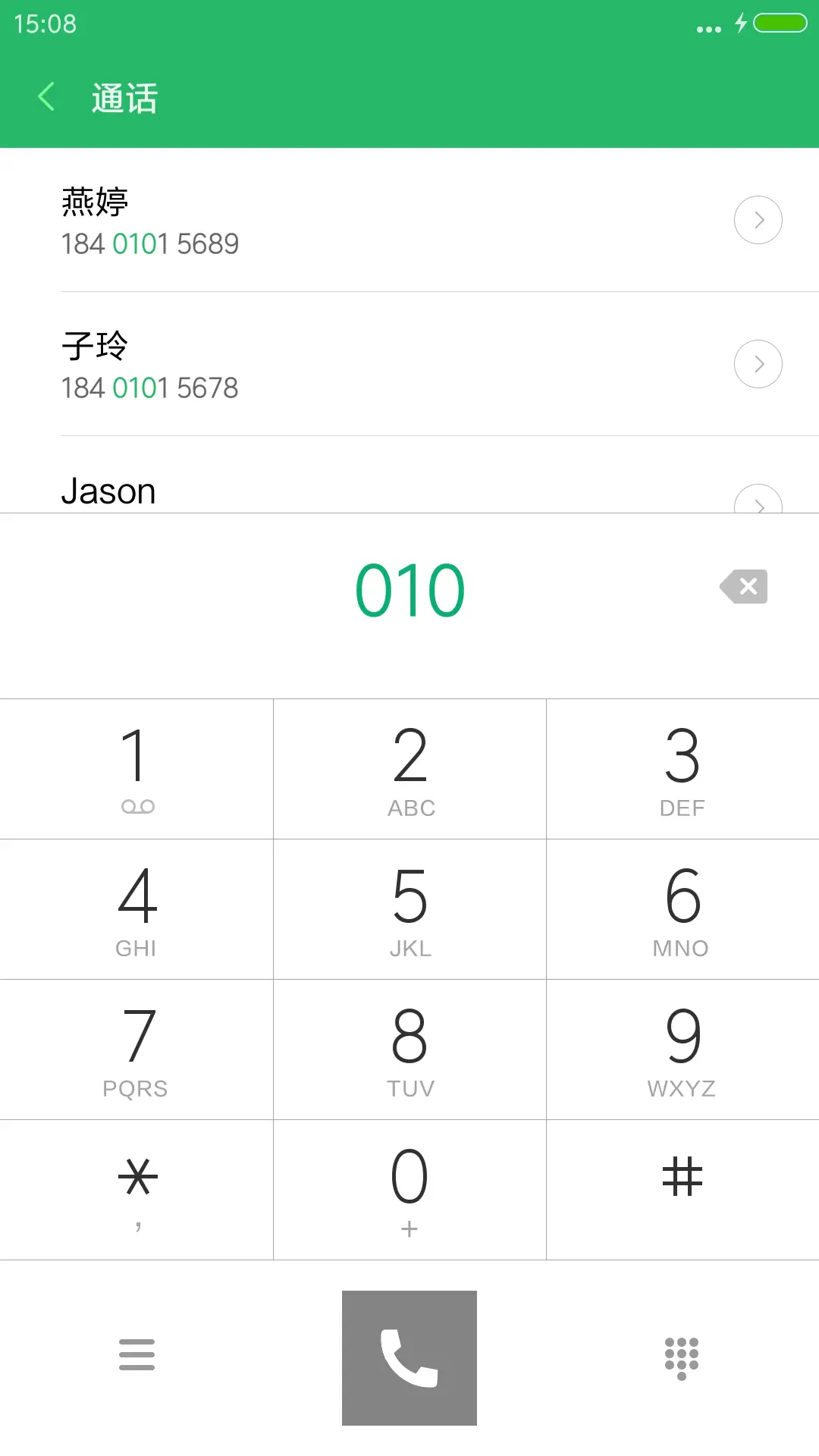The width and height of the screenshot is (819, 1456).
Task: Expand contact 子玲's call record
Action: click(x=758, y=364)
